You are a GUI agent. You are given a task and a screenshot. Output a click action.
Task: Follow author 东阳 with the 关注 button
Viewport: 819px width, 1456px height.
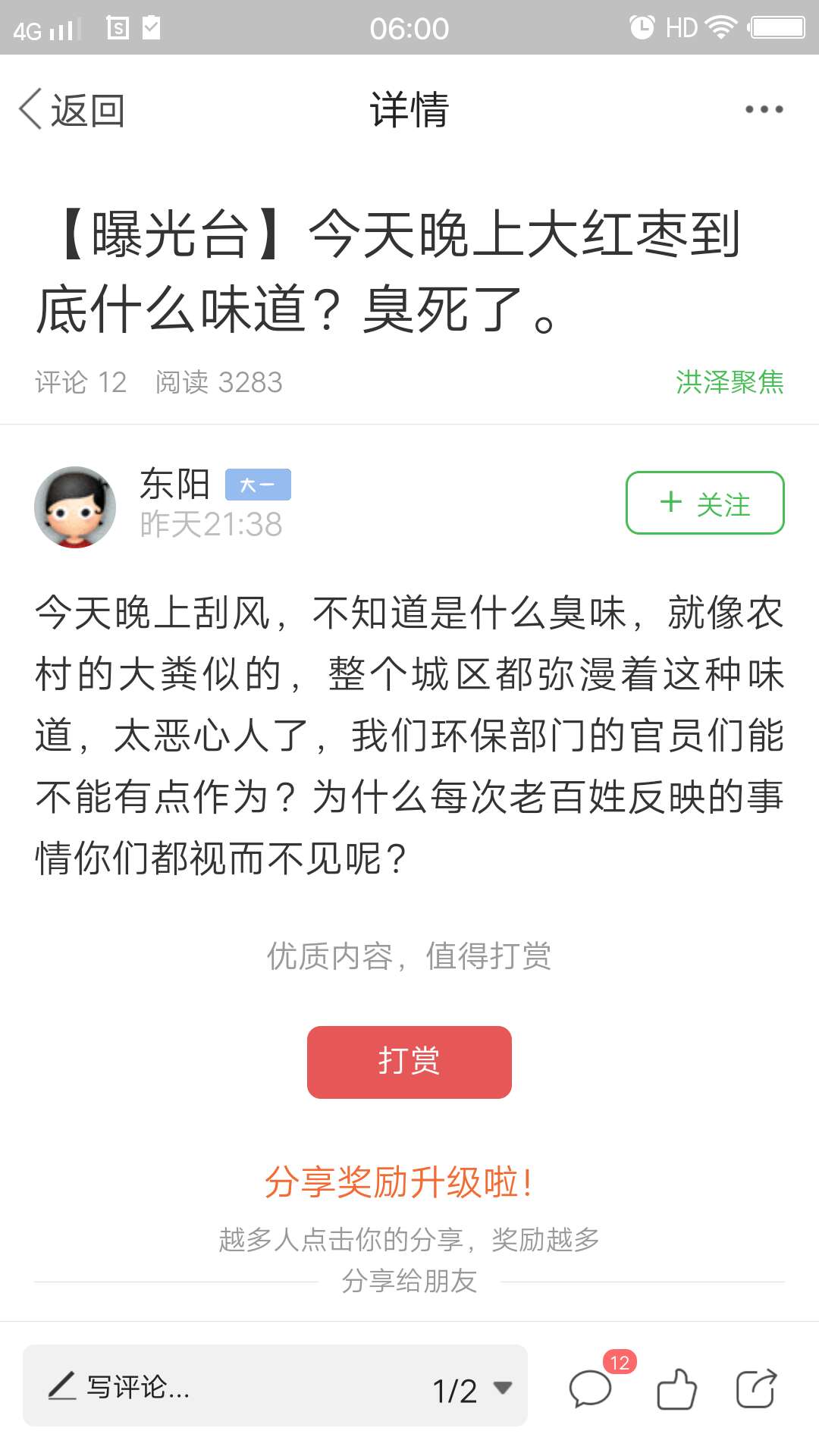coord(704,503)
